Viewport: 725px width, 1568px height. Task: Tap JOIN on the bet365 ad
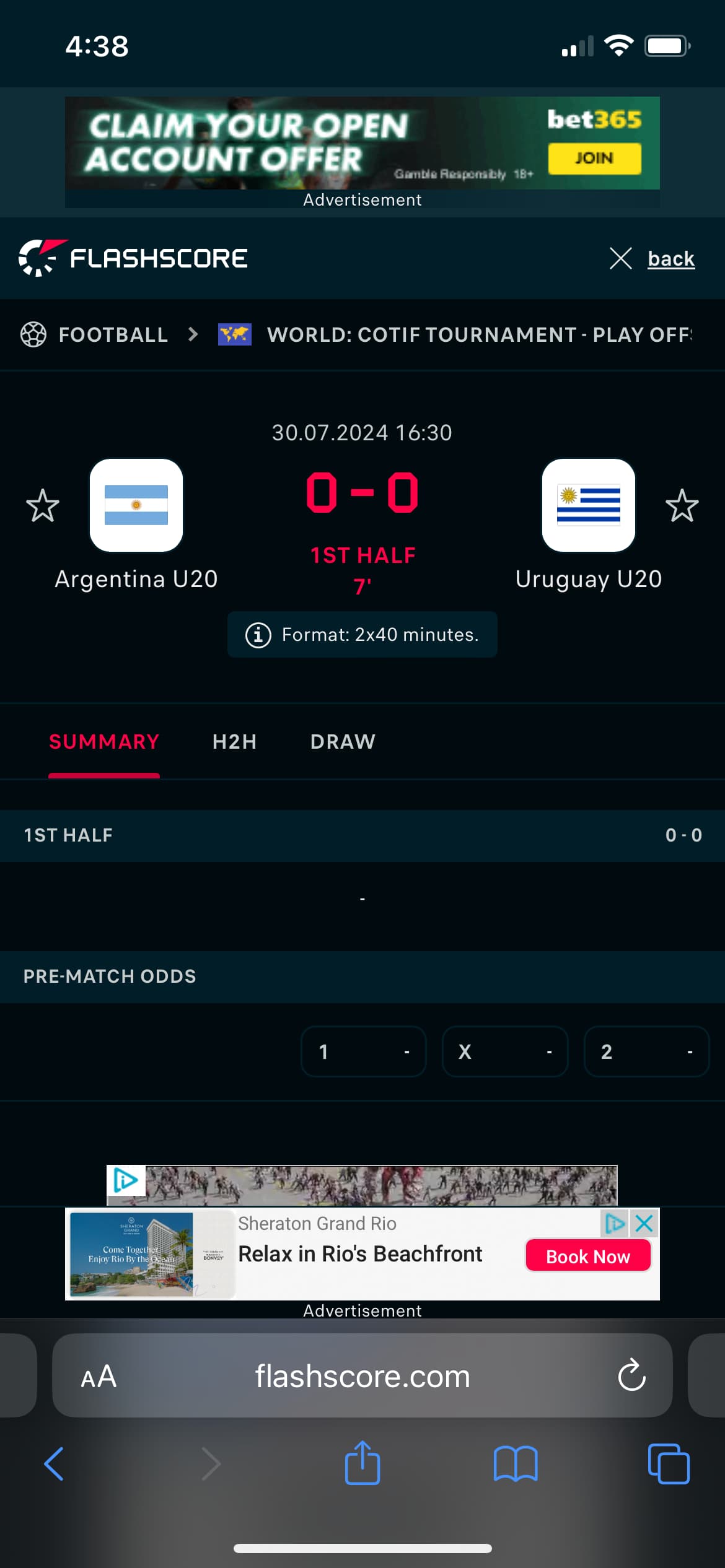tap(594, 159)
